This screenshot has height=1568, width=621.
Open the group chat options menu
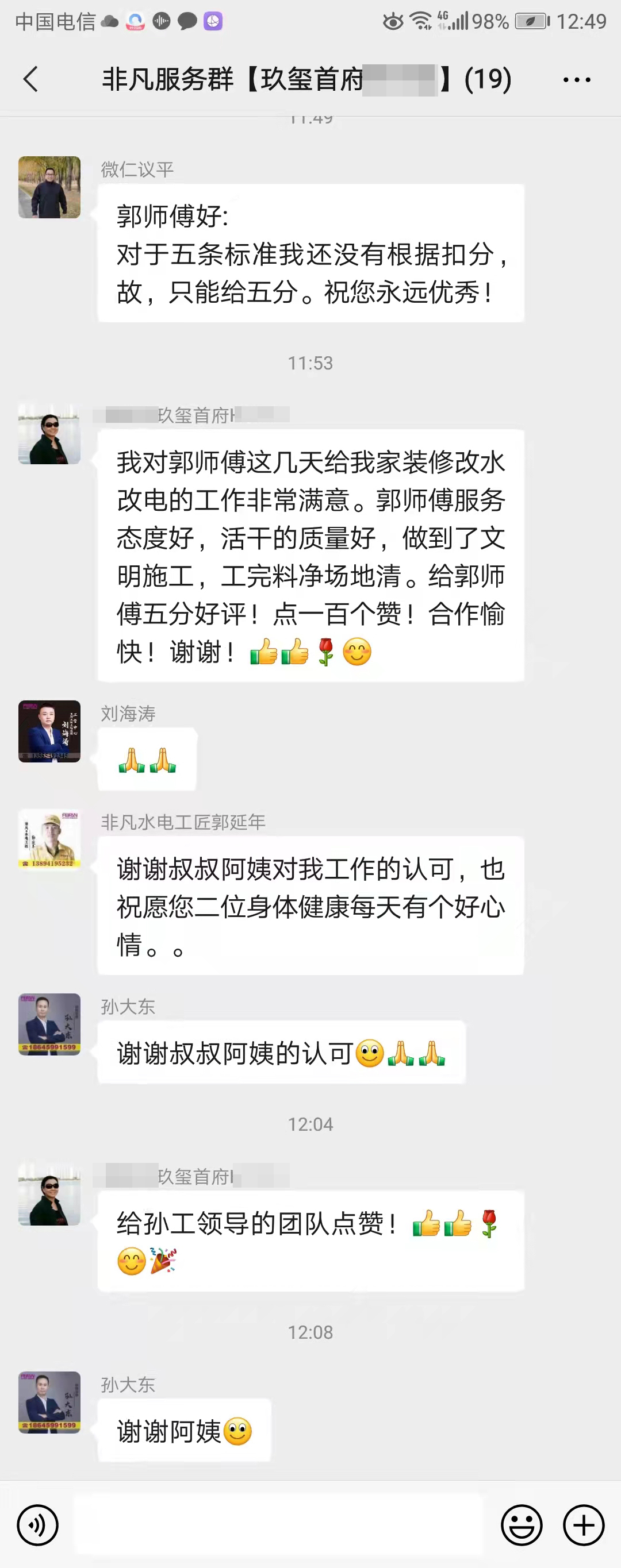tap(577, 80)
